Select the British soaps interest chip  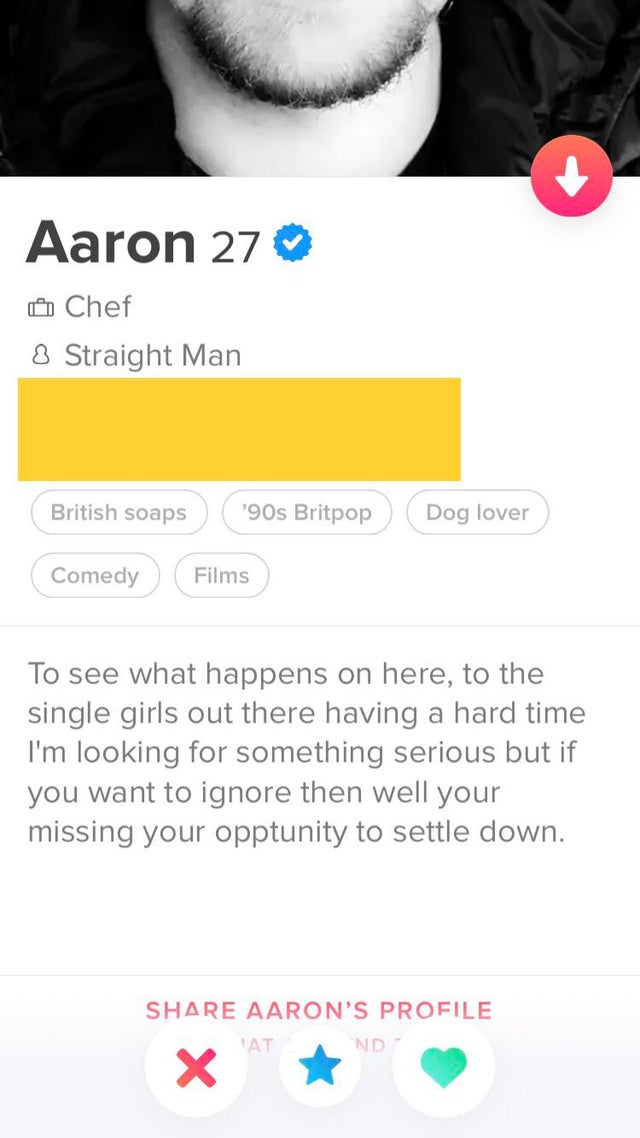[119, 512]
